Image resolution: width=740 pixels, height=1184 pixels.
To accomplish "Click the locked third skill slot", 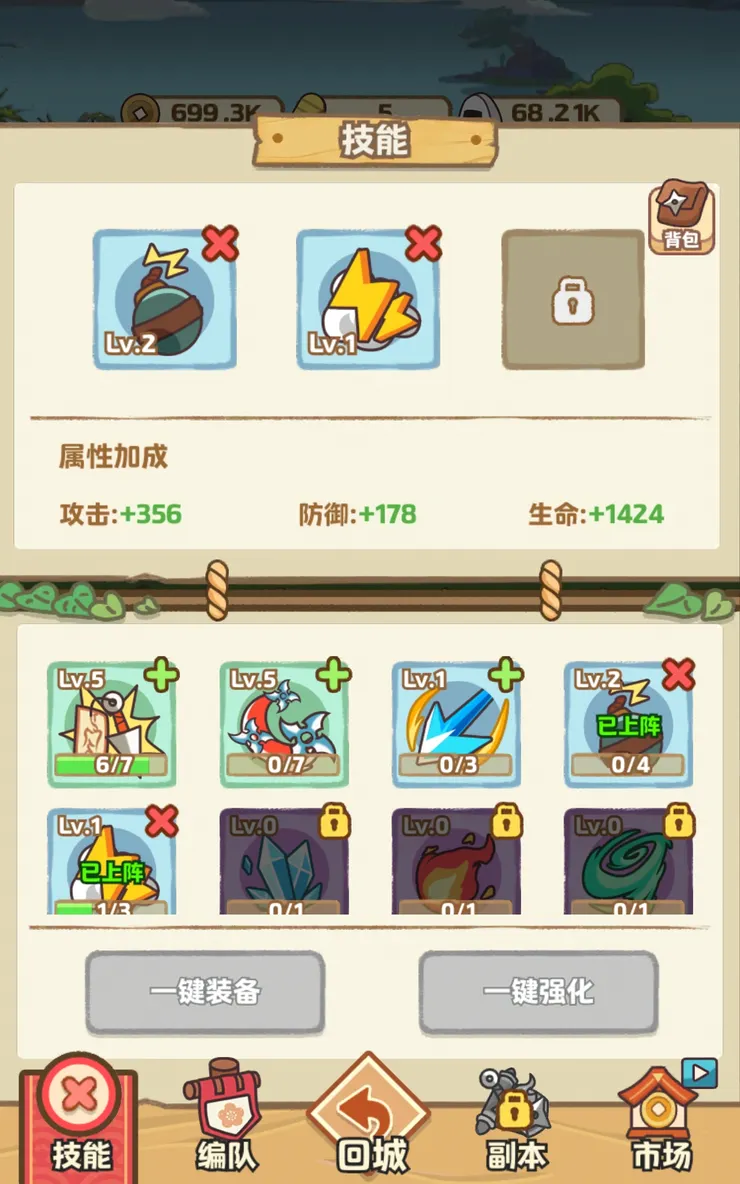I will pos(571,299).
